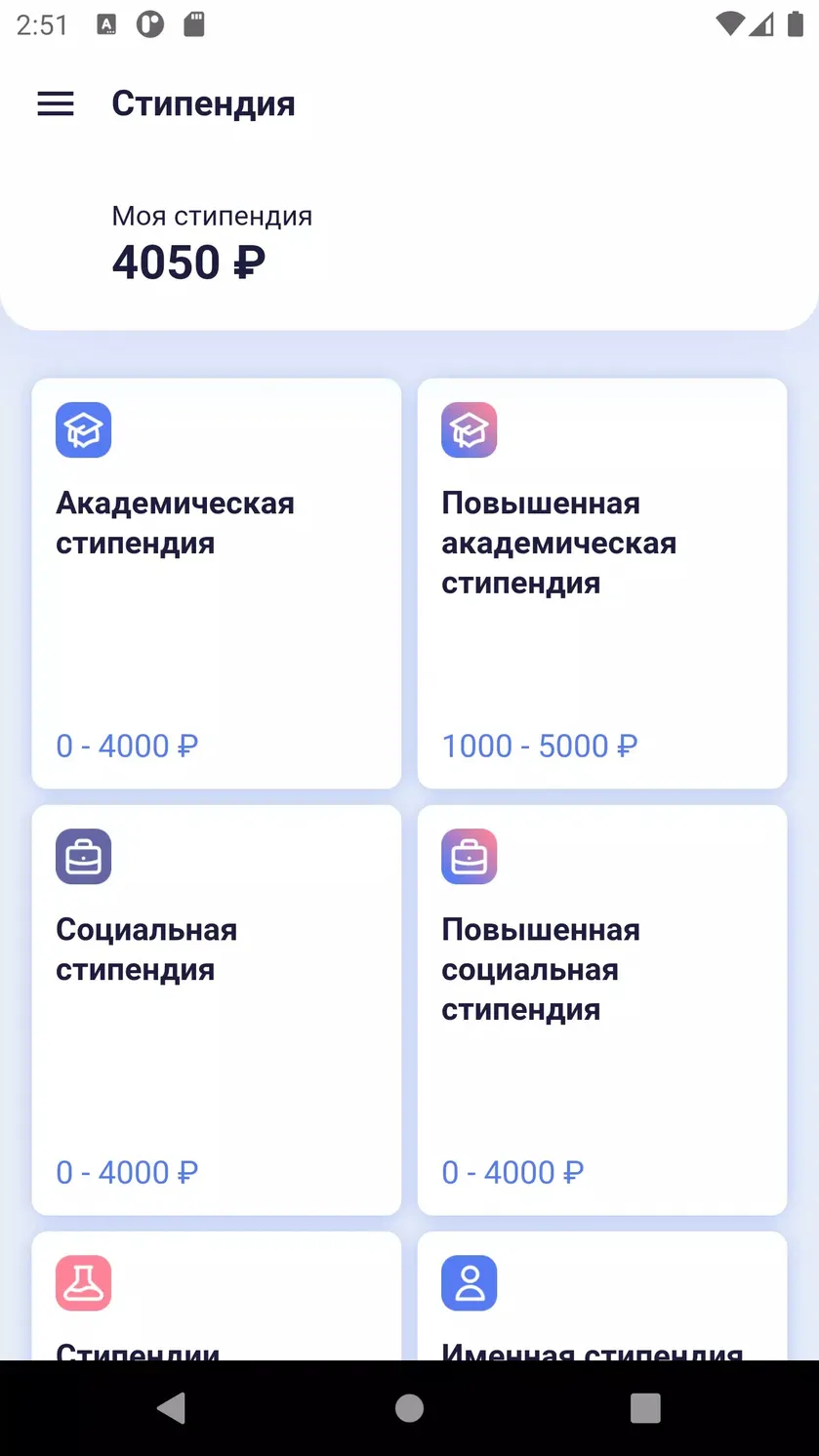Image resolution: width=819 pixels, height=1456 pixels.
Task: Open Повышенная академическая стипендия card
Action: click(602, 583)
